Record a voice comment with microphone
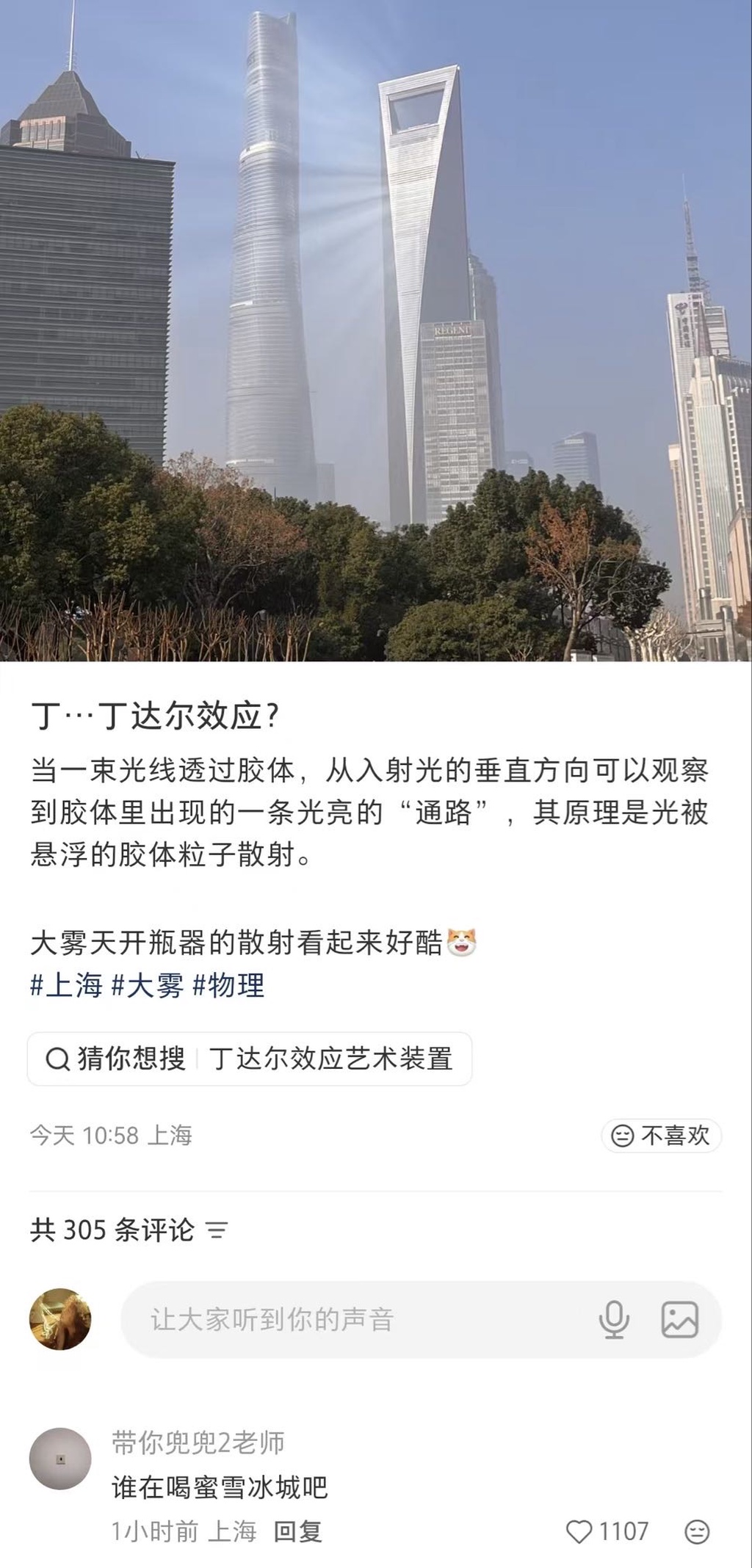The image size is (752, 1568). point(614,1320)
